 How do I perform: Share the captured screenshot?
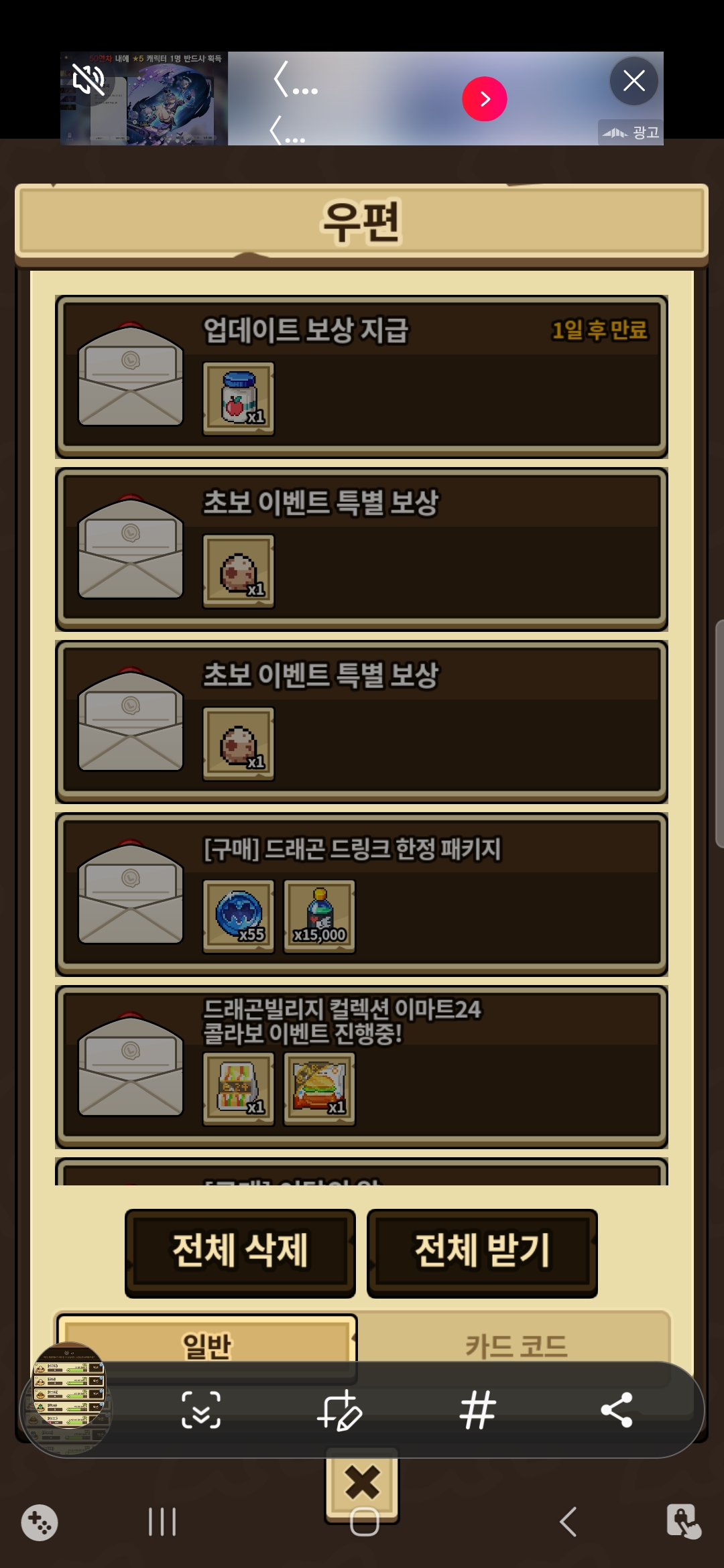point(617,1410)
